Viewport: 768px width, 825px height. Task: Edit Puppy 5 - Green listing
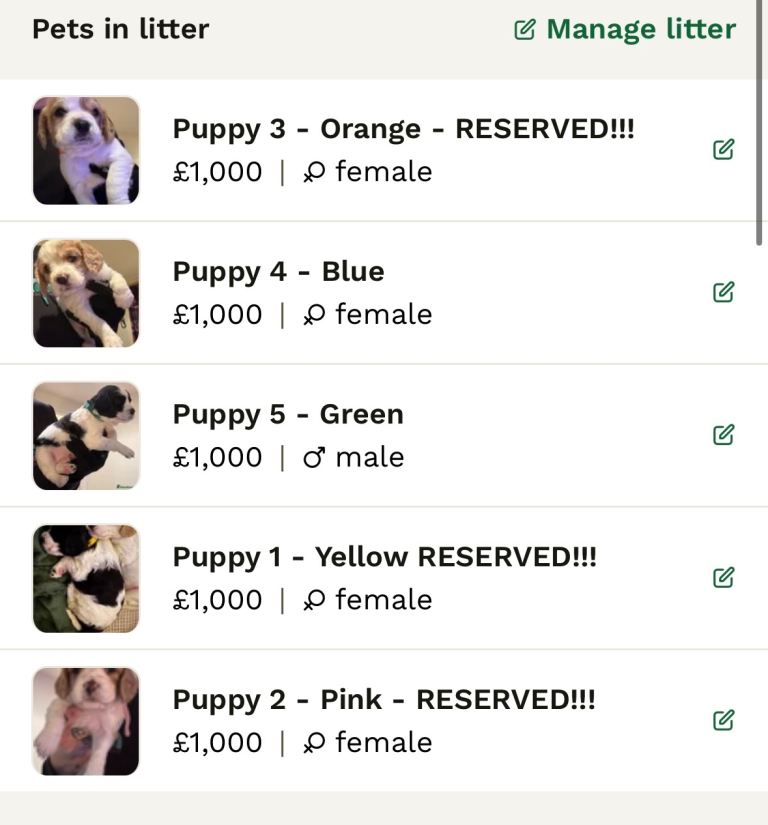724,435
